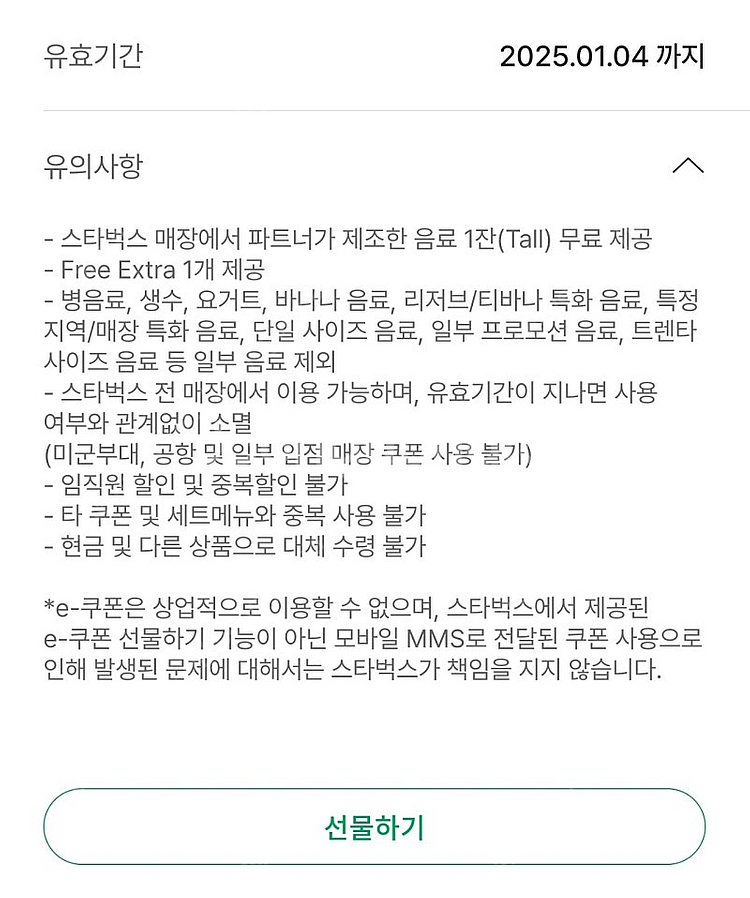Collapse the 유의사항 section

point(687,166)
